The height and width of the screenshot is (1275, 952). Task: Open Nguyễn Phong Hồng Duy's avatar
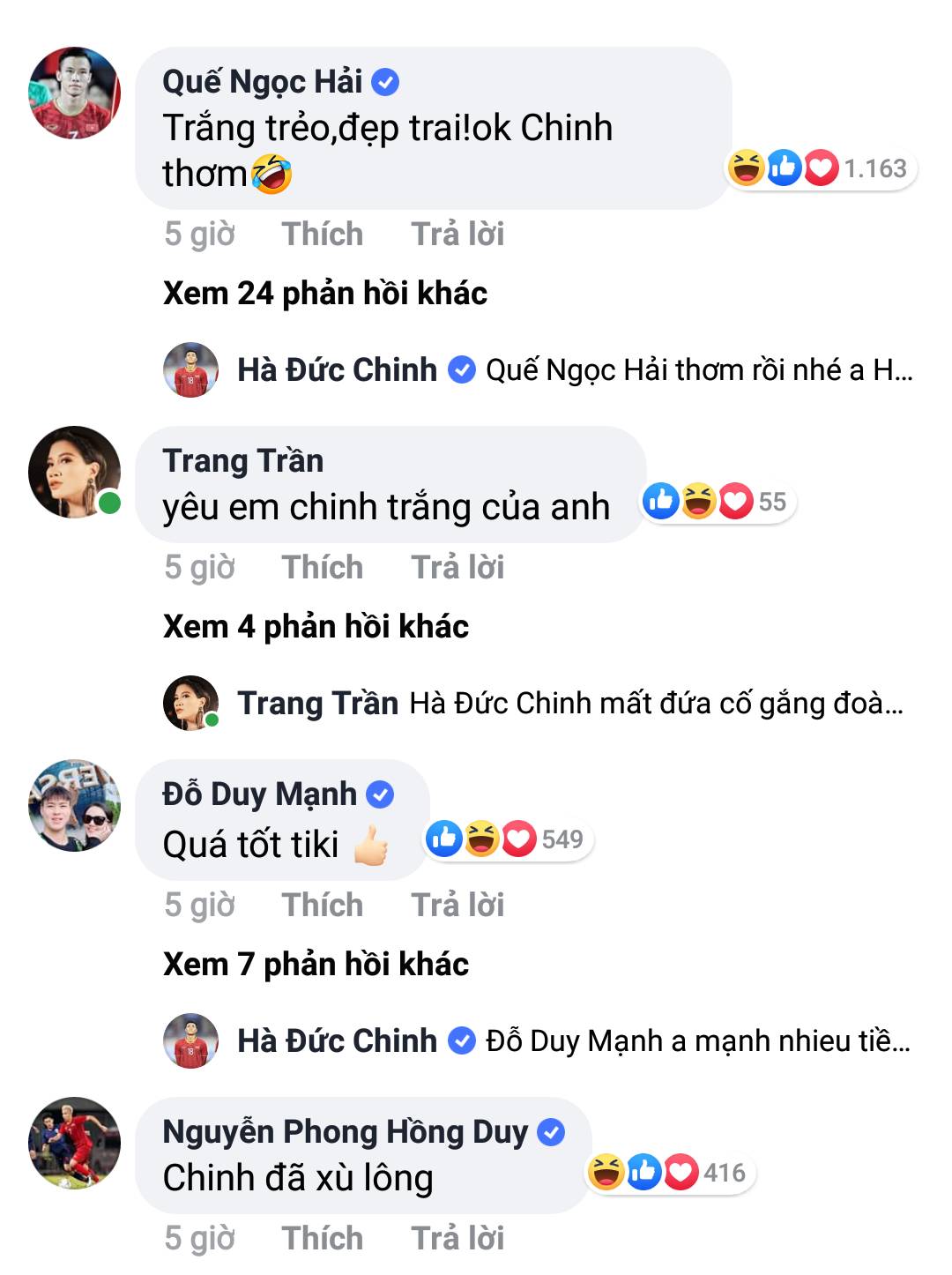[x=74, y=1144]
